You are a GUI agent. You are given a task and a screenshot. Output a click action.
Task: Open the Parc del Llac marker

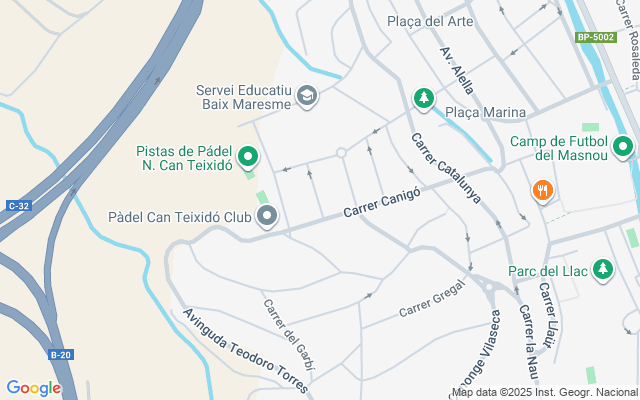(603, 269)
